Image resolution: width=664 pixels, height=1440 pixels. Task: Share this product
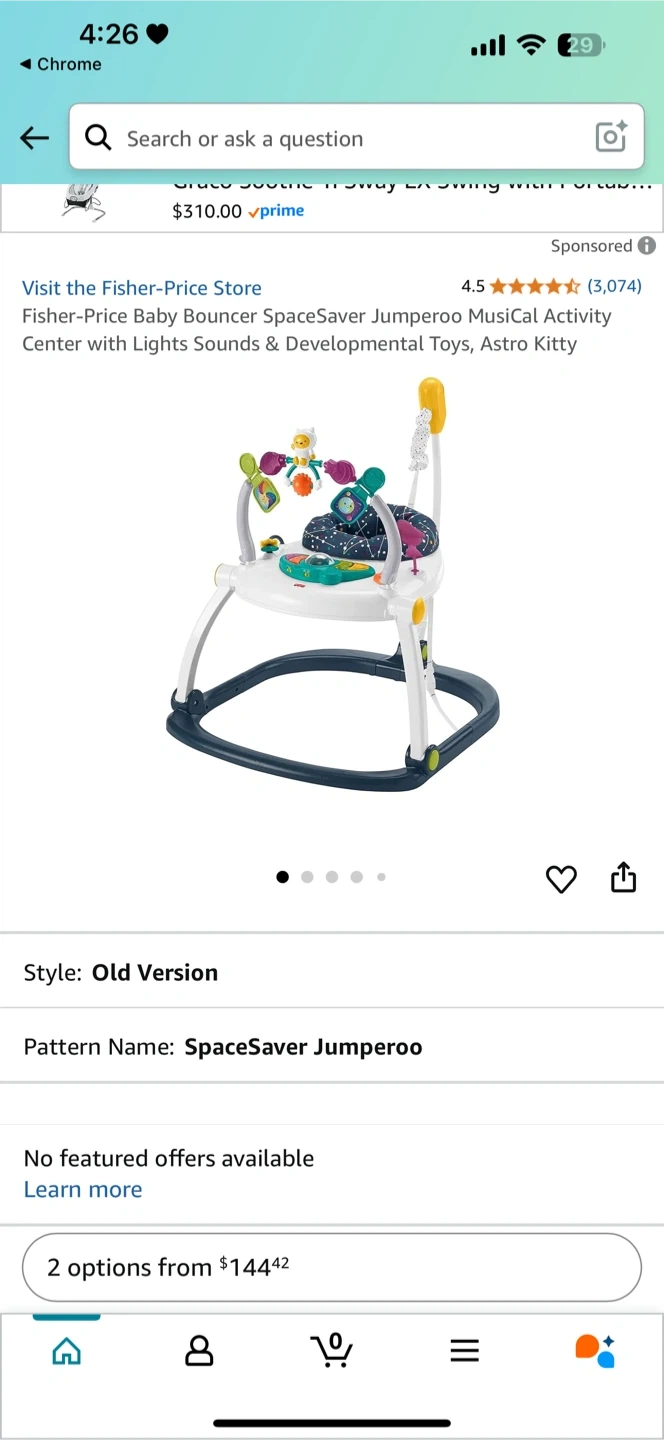[623, 877]
